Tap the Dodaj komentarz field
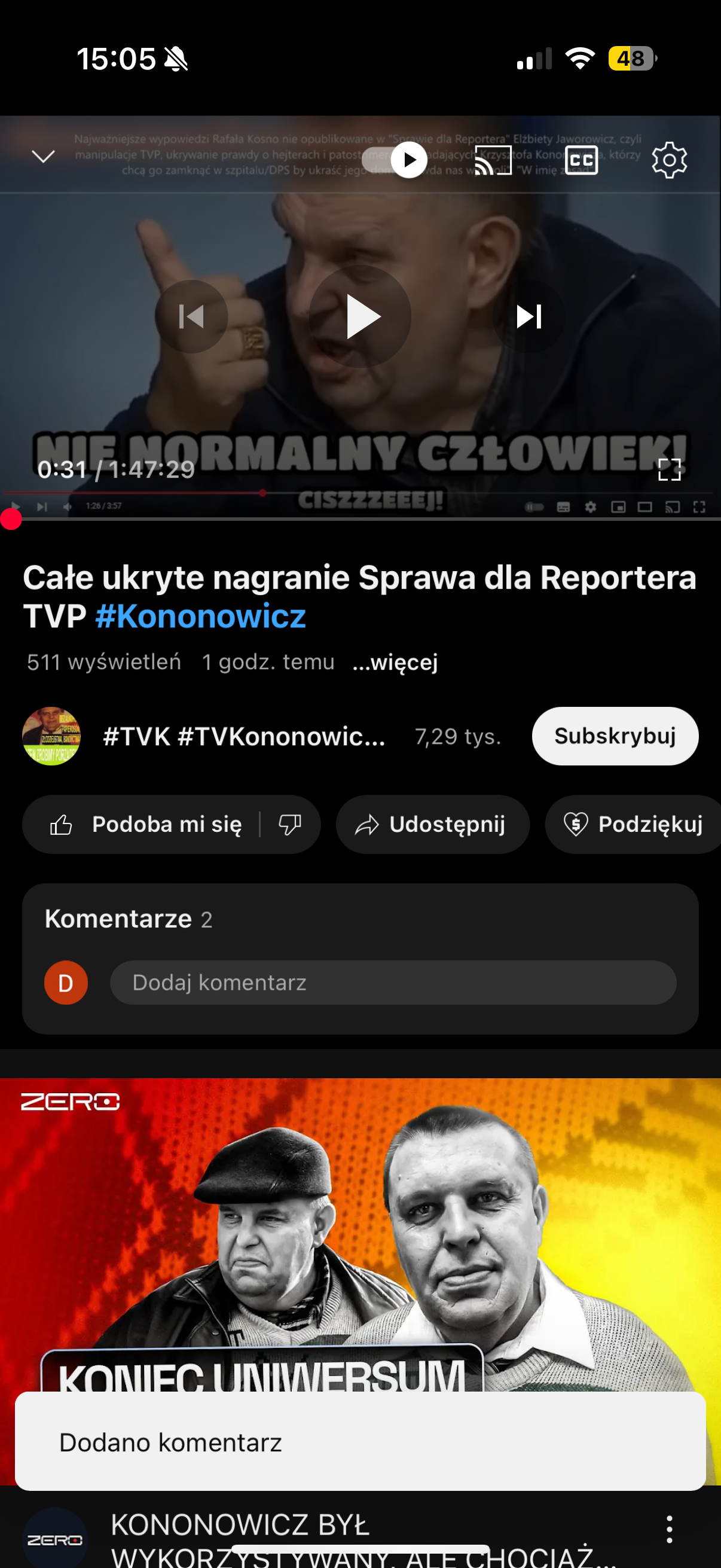Image resolution: width=721 pixels, height=1568 pixels. click(x=392, y=983)
